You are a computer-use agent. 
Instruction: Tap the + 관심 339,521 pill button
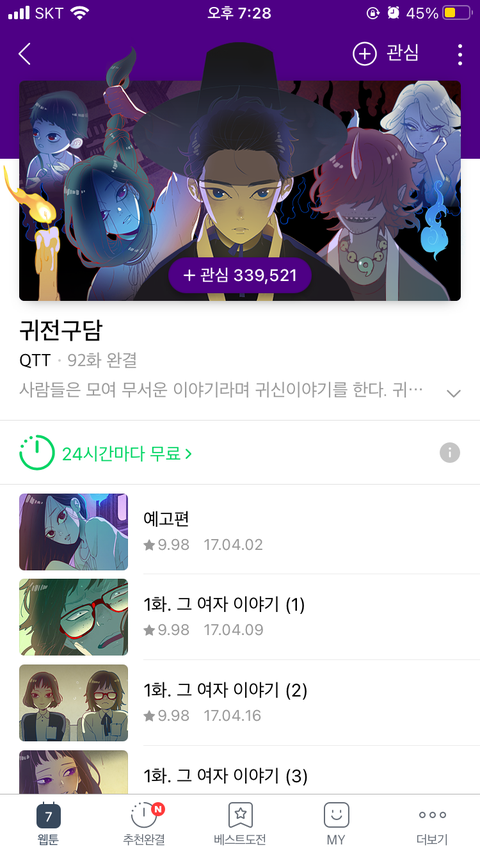[x=240, y=275]
